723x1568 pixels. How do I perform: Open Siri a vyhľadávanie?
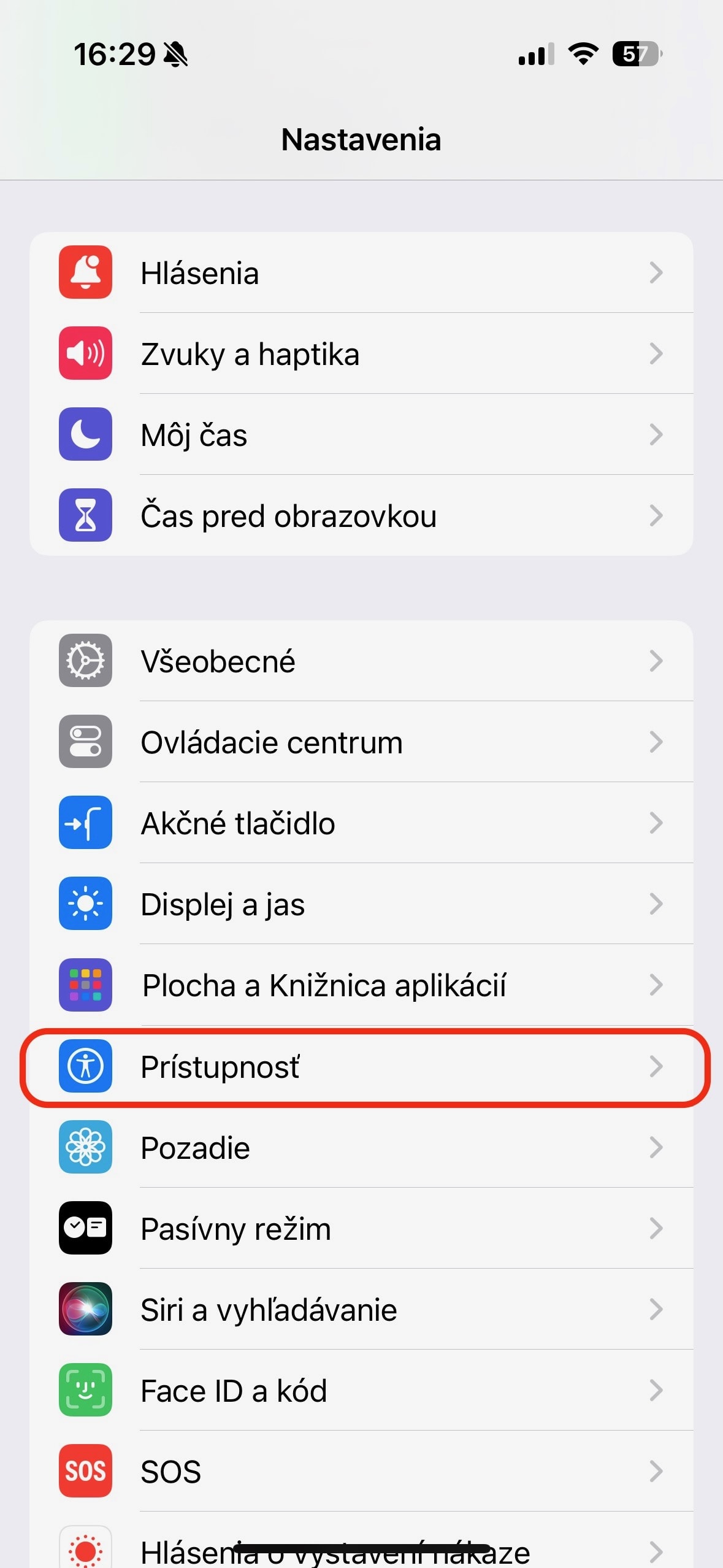coord(361,1309)
